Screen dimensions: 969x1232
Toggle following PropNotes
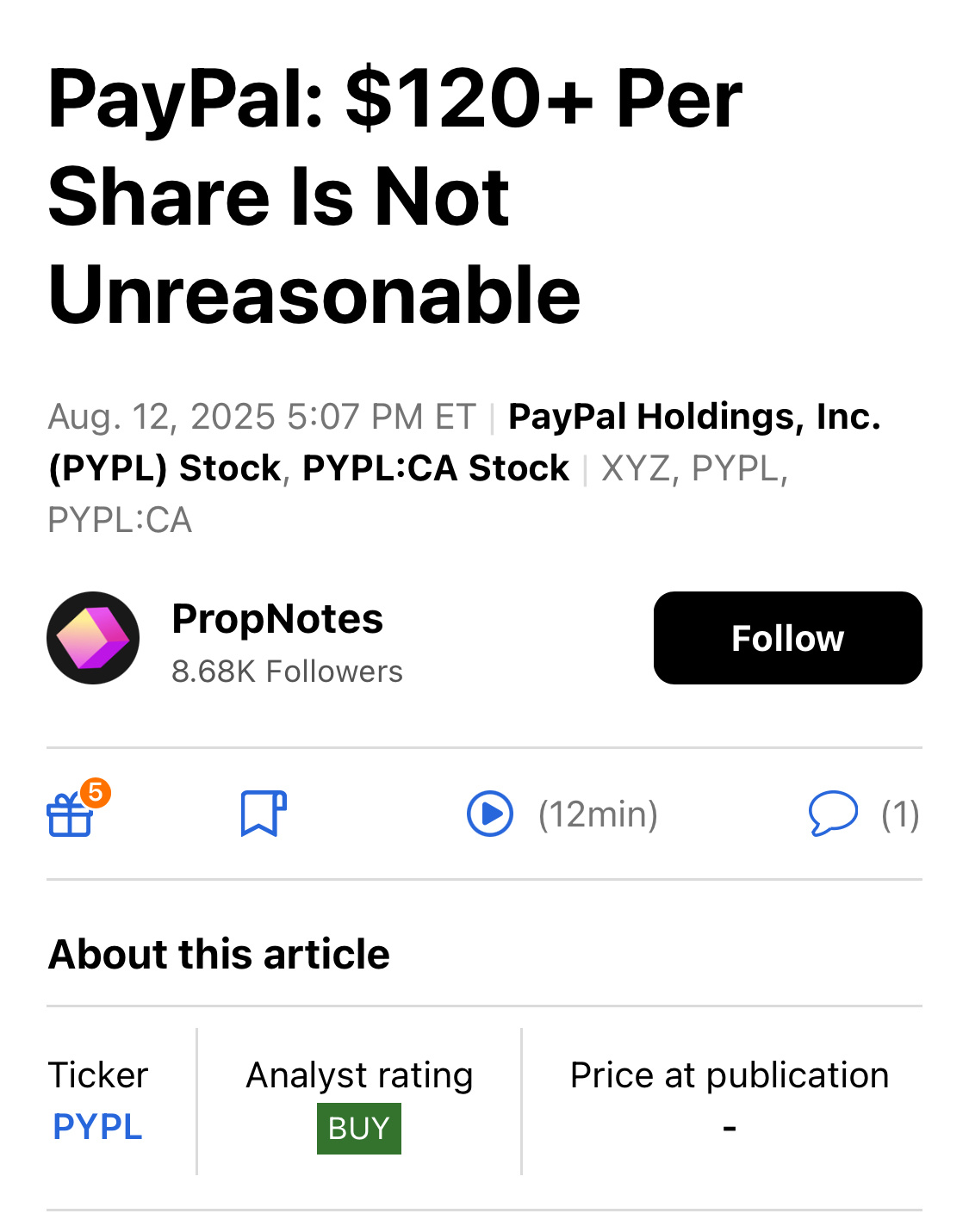click(786, 638)
